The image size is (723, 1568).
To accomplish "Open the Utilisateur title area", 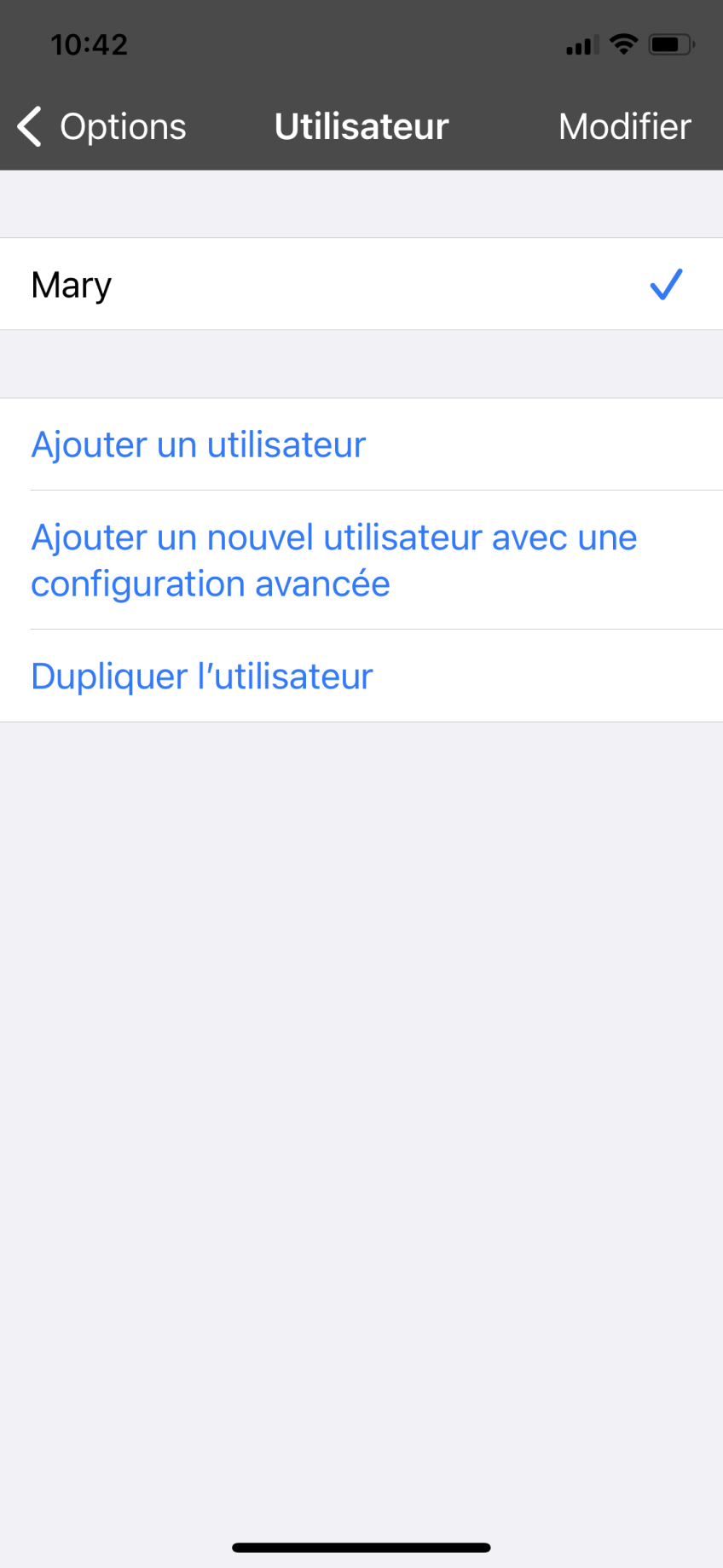I will coord(361,126).
